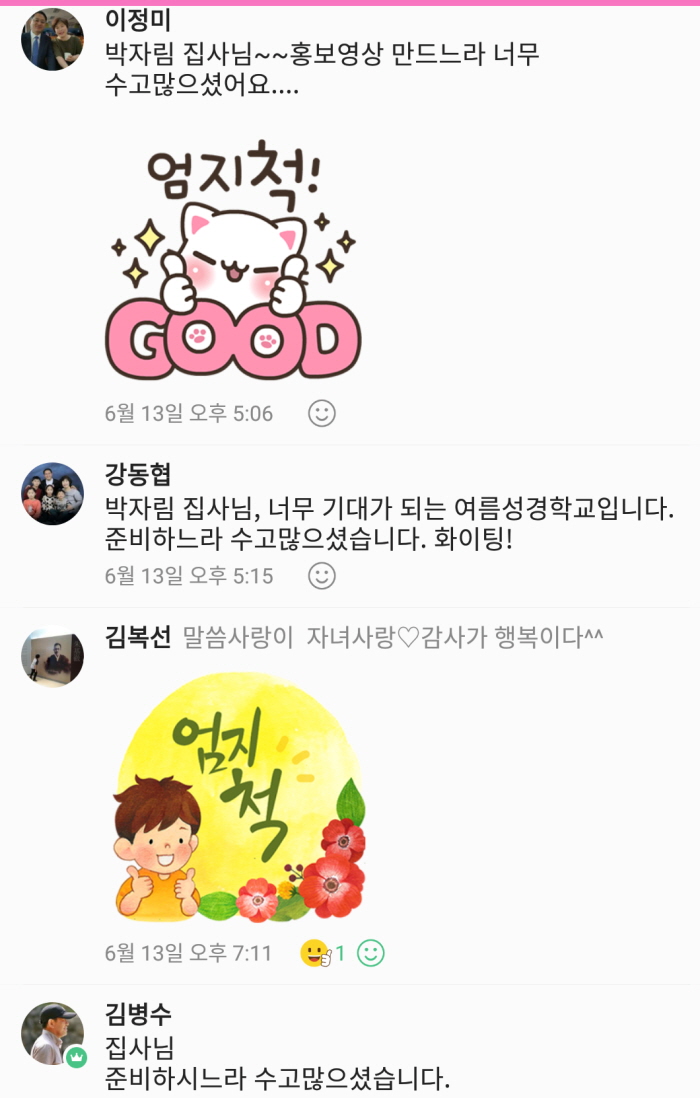Tap the 강동협 commenter name

[x=138, y=473]
